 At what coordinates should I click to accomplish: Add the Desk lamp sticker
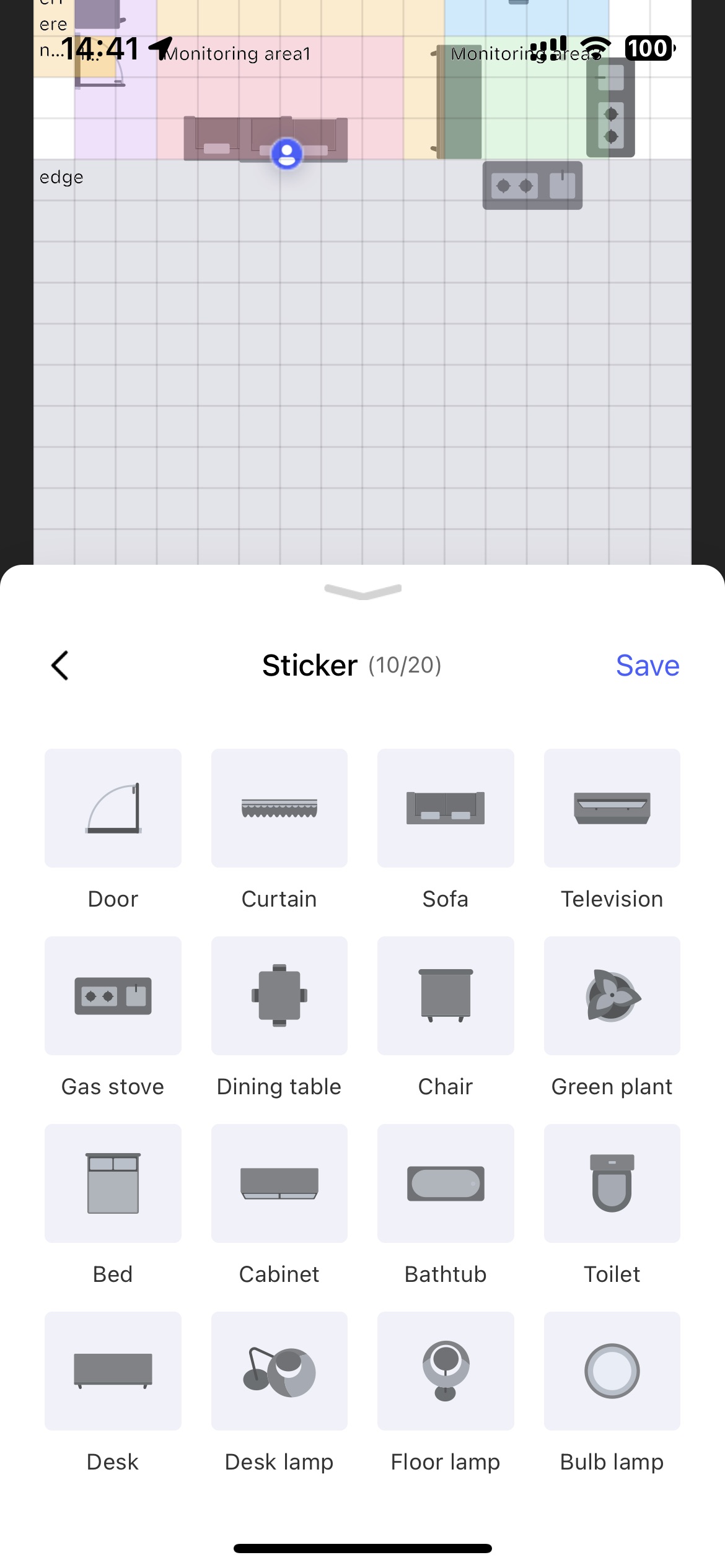279,1371
